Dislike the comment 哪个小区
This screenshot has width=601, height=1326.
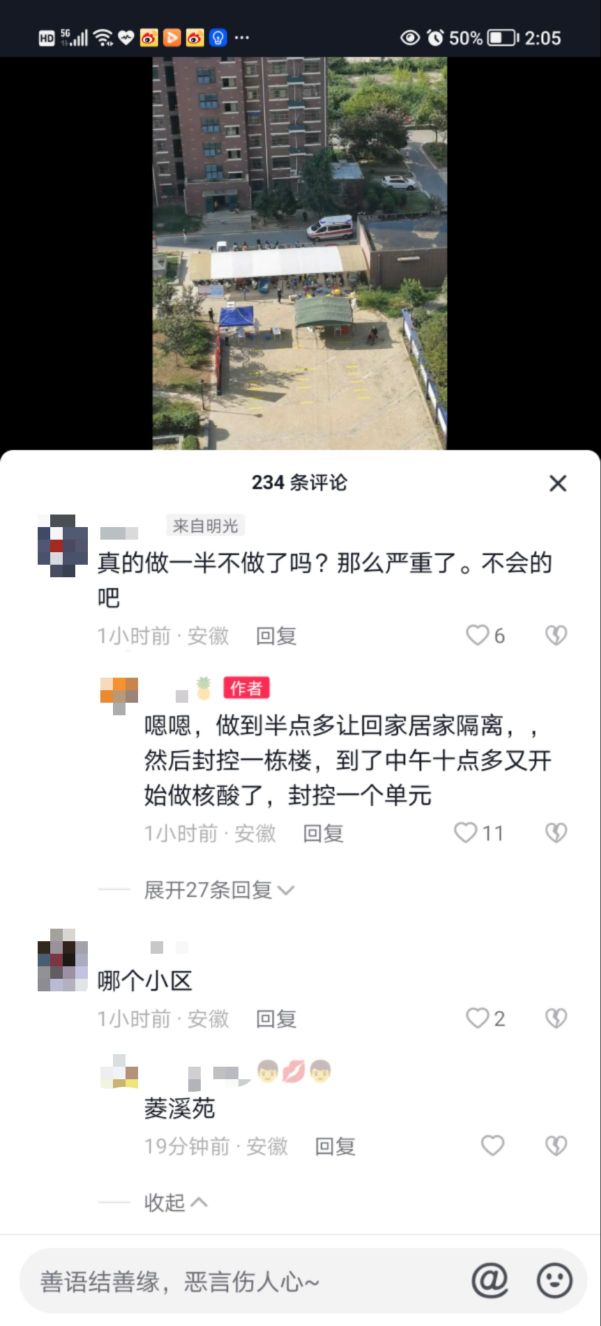pos(556,1018)
